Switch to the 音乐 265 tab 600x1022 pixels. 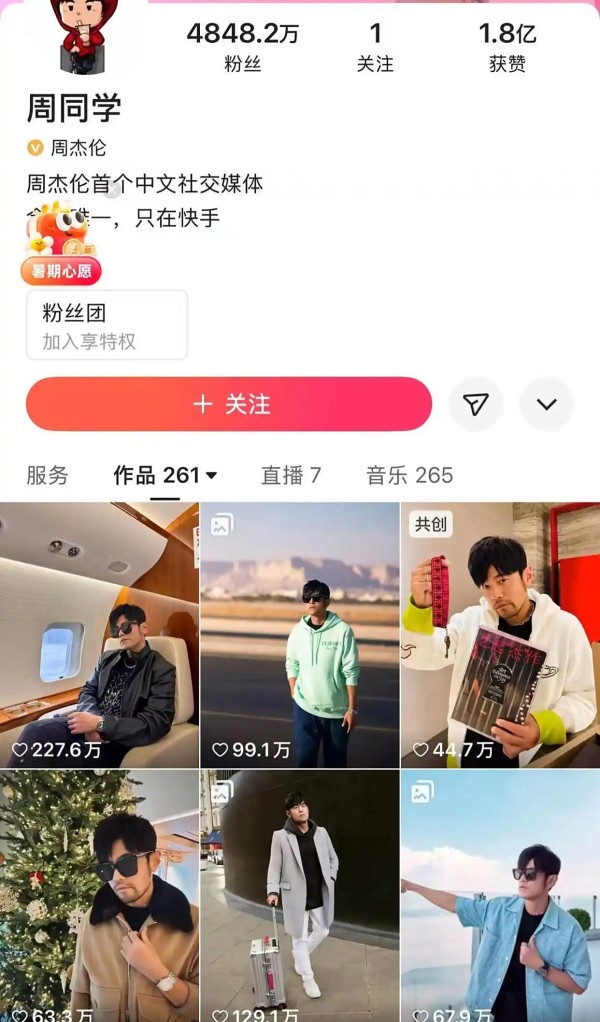pyautogui.click(x=409, y=475)
